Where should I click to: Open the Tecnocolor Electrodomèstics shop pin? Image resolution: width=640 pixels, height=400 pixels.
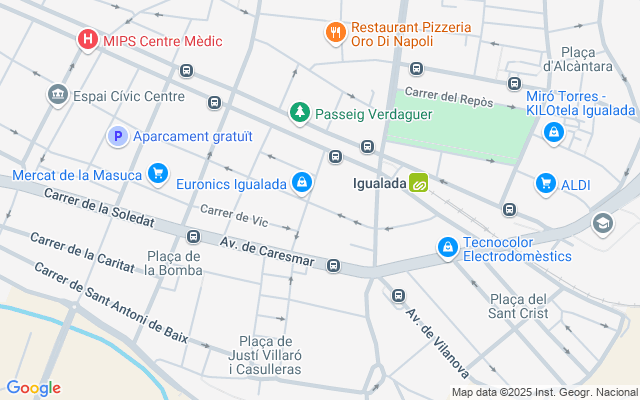click(x=447, y=246)
